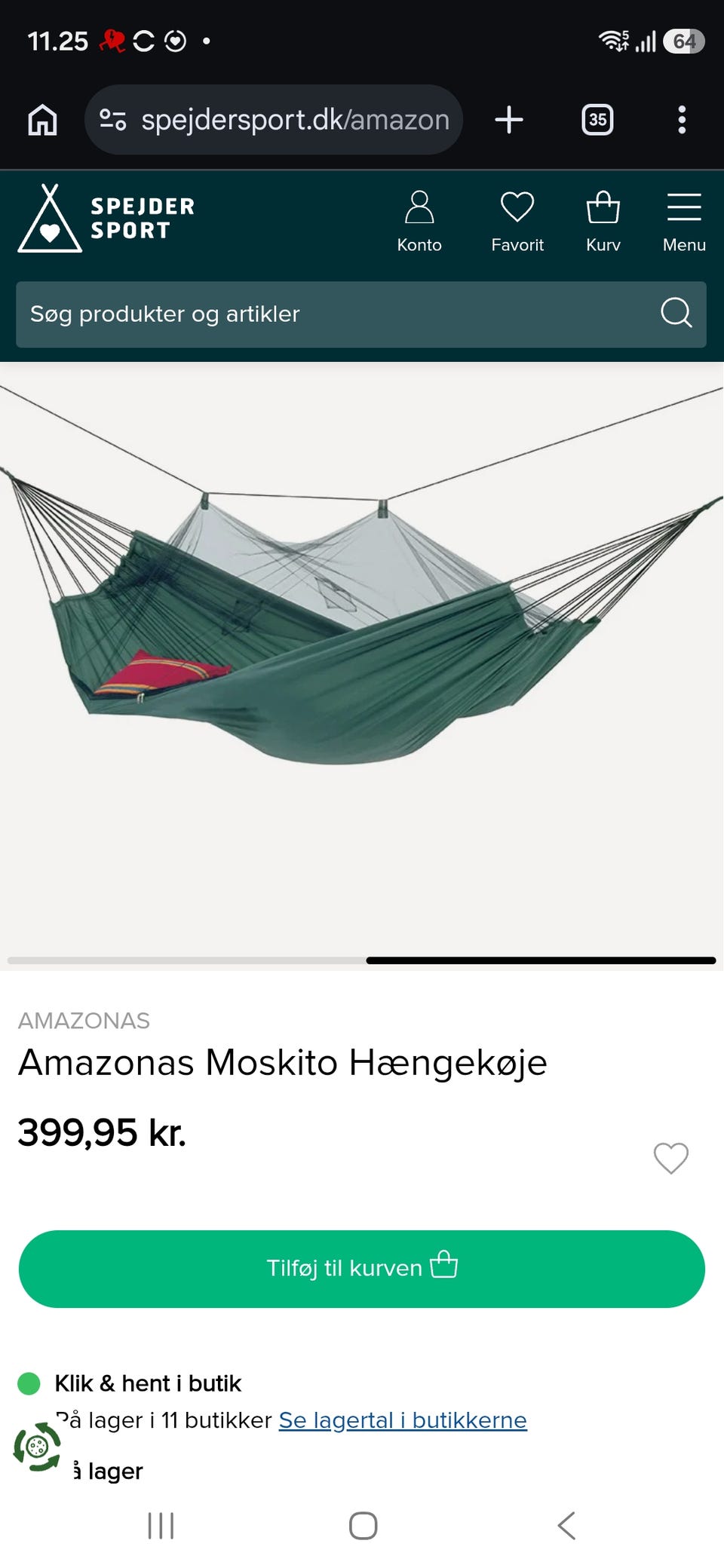Tap Tilføj til kurven
This screenshot has height=1568, width=724.
tap(362, 1269)
